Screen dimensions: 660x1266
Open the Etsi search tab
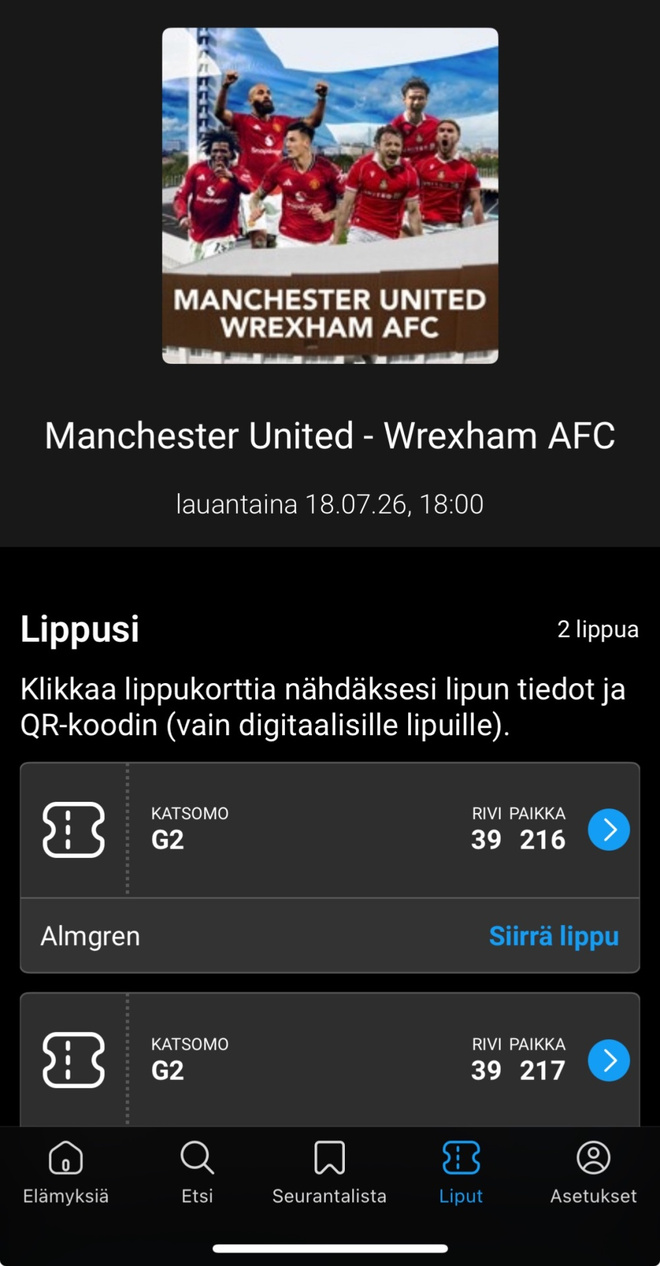tap(197, 1172)
